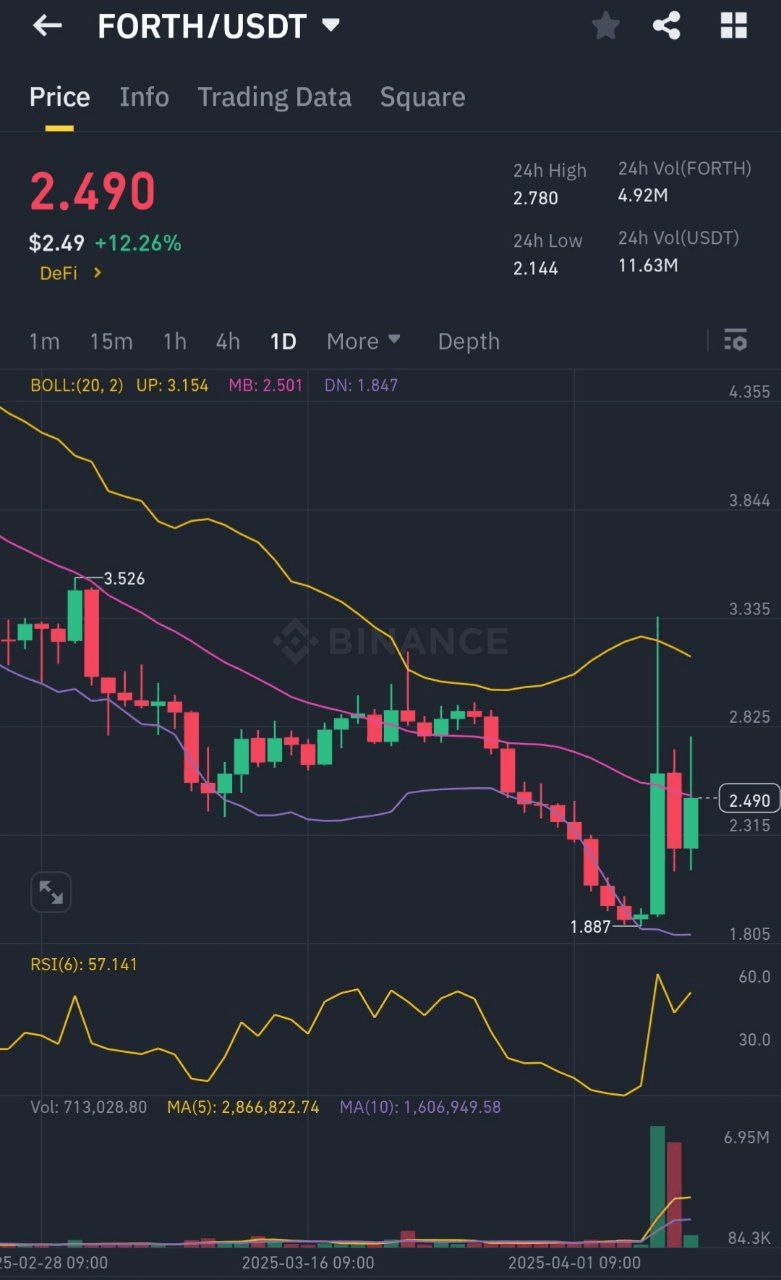Open the grid layout menu icon

[734, 26]
